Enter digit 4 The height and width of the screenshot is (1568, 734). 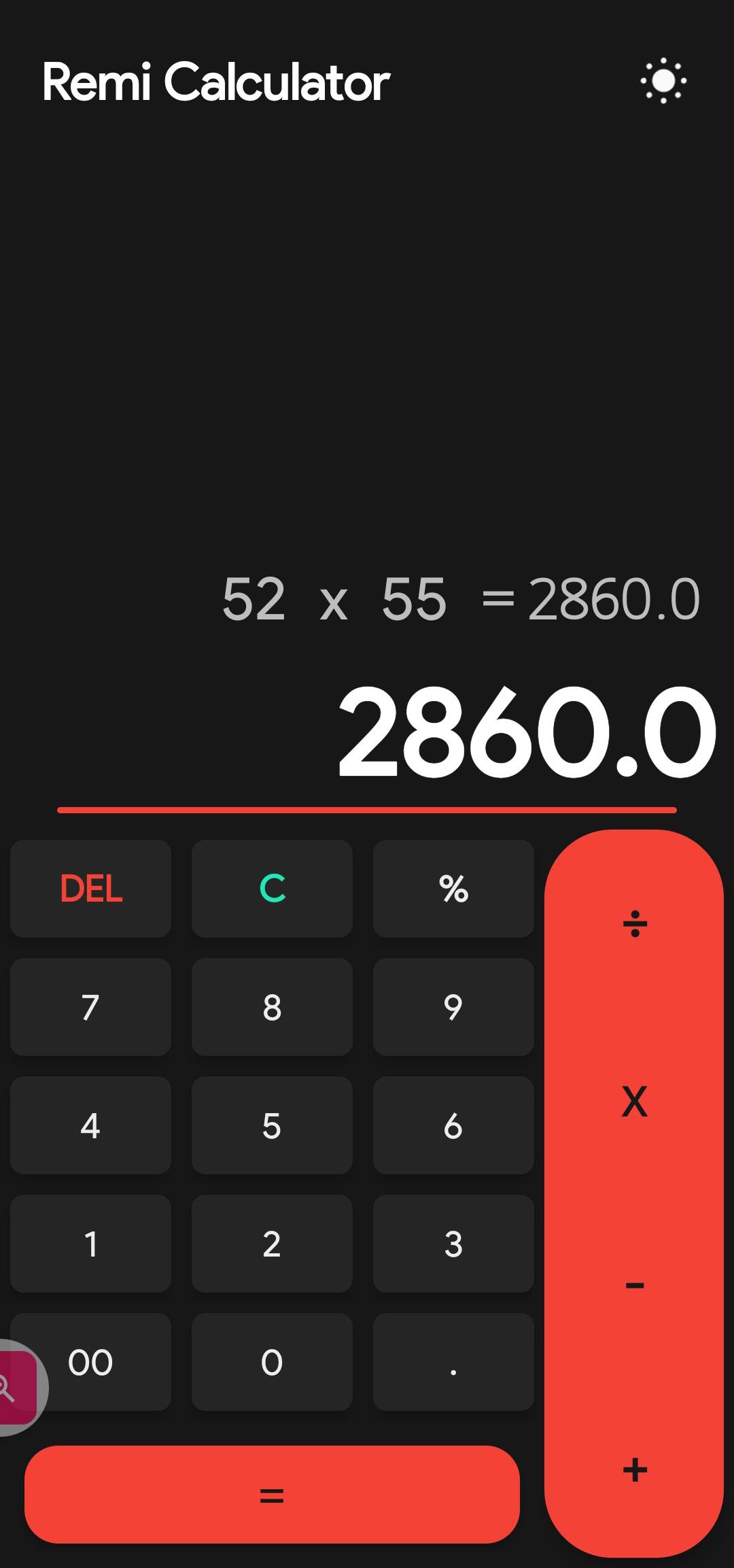tap(90, 1125)
